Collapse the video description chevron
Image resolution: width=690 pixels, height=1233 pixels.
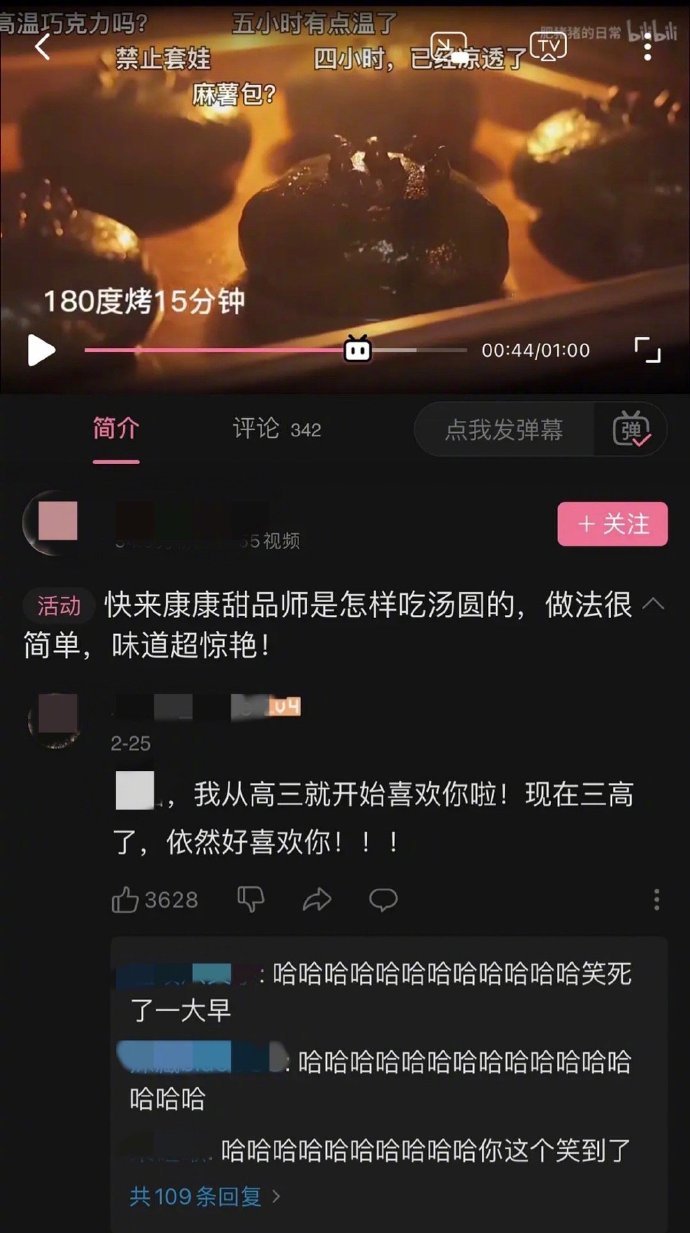[x=652, y=604]
